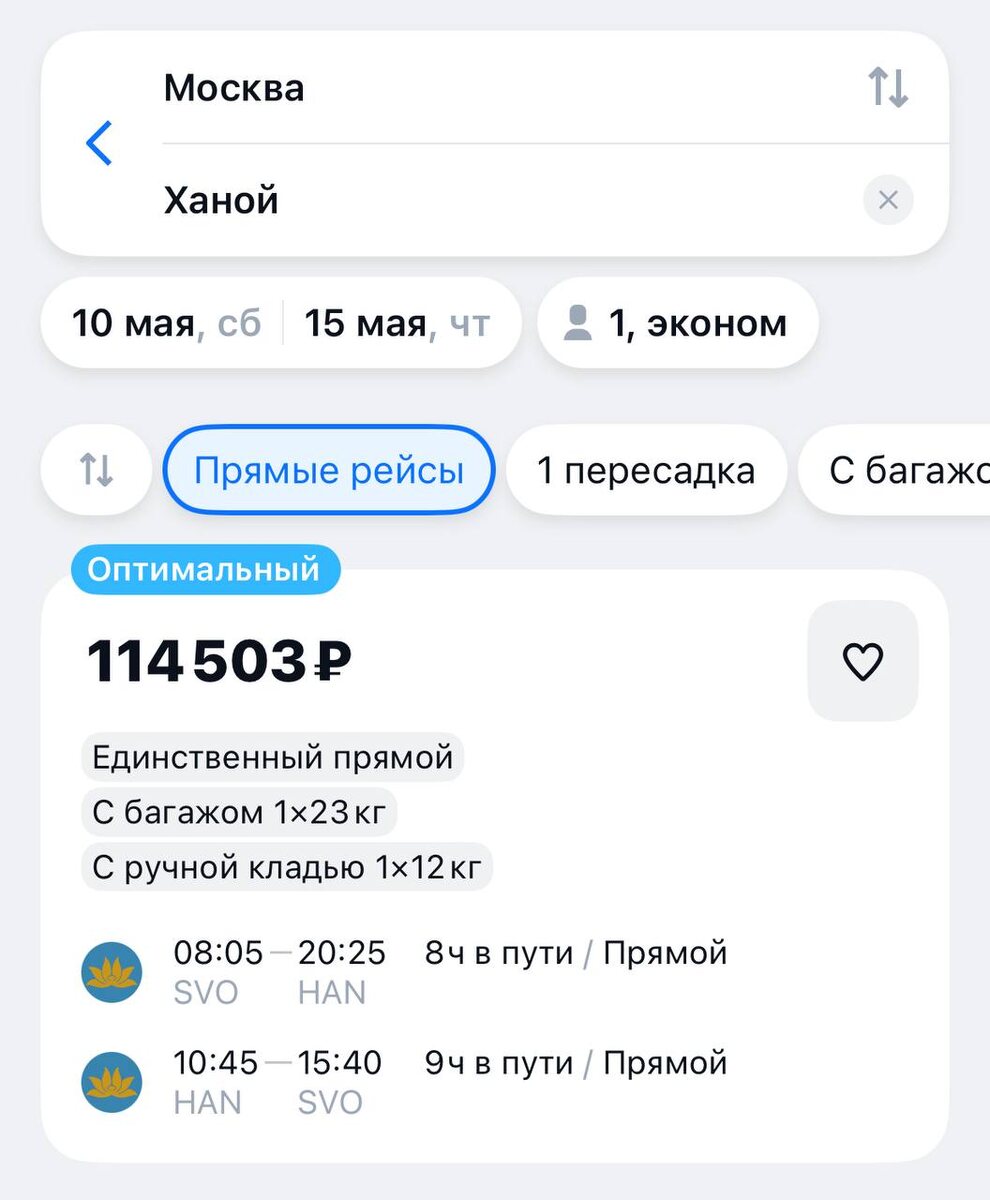990x1200 pixels.
Task: Open the sorting options chip
Action: click(x=96, y=470)
